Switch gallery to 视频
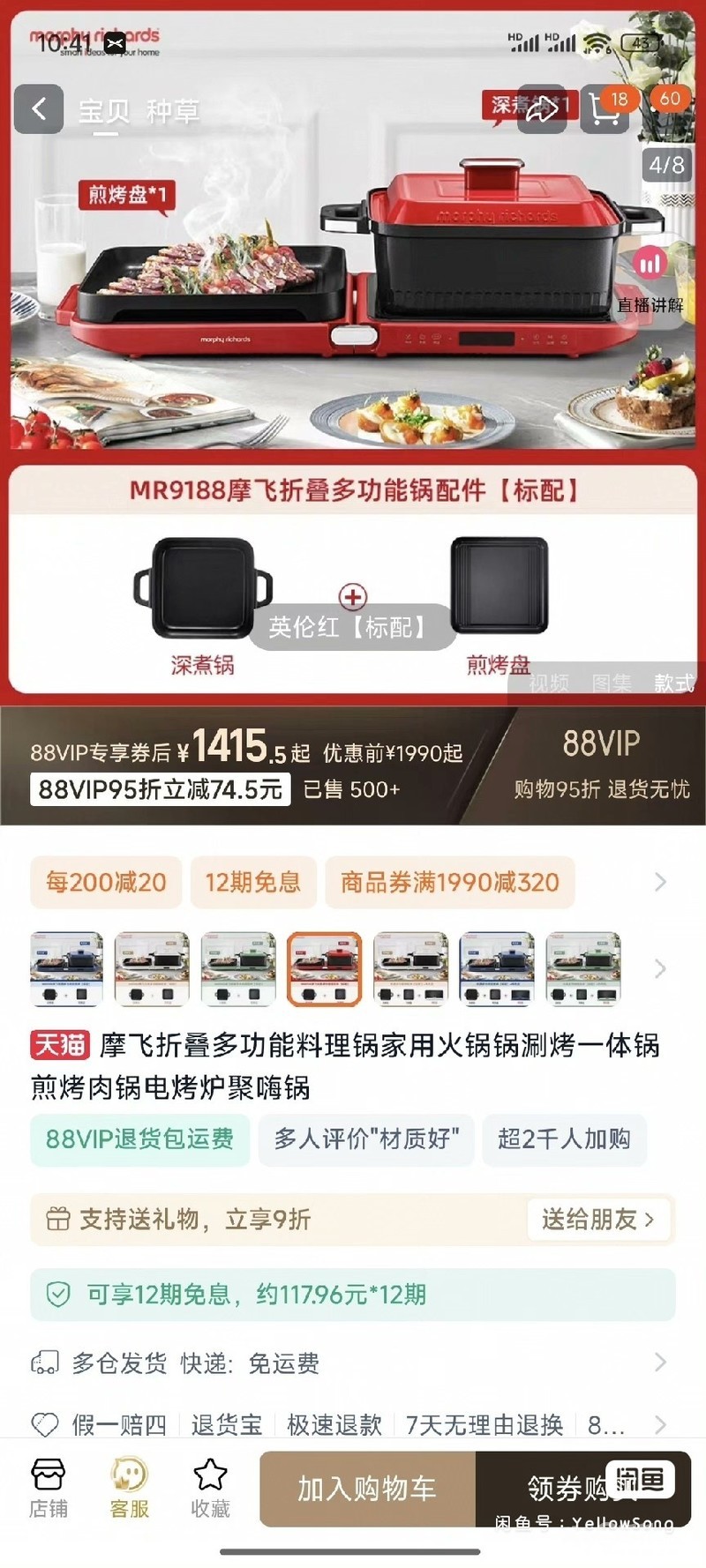This screenshot has height=1568, width=706. pos(549,683)
